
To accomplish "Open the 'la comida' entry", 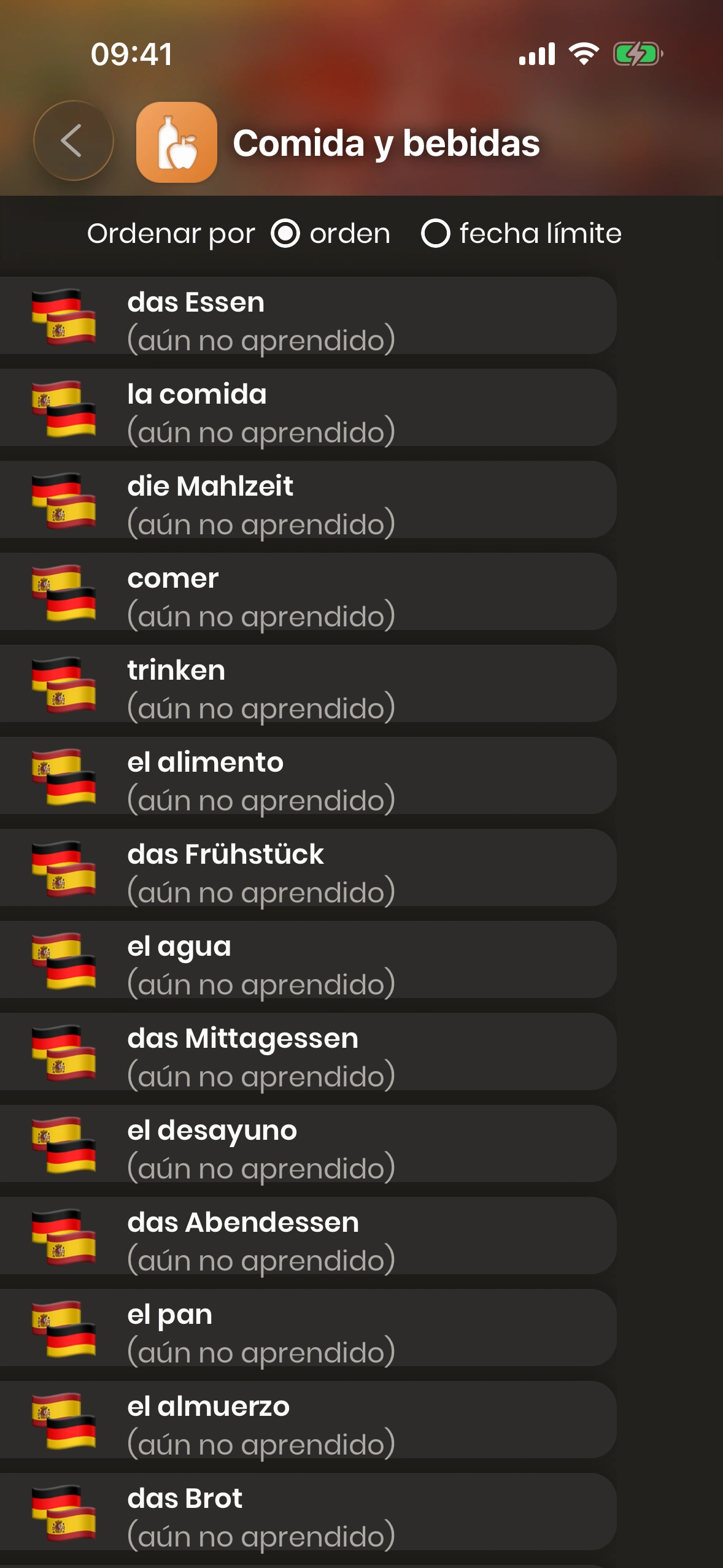I will click(307, 408).
